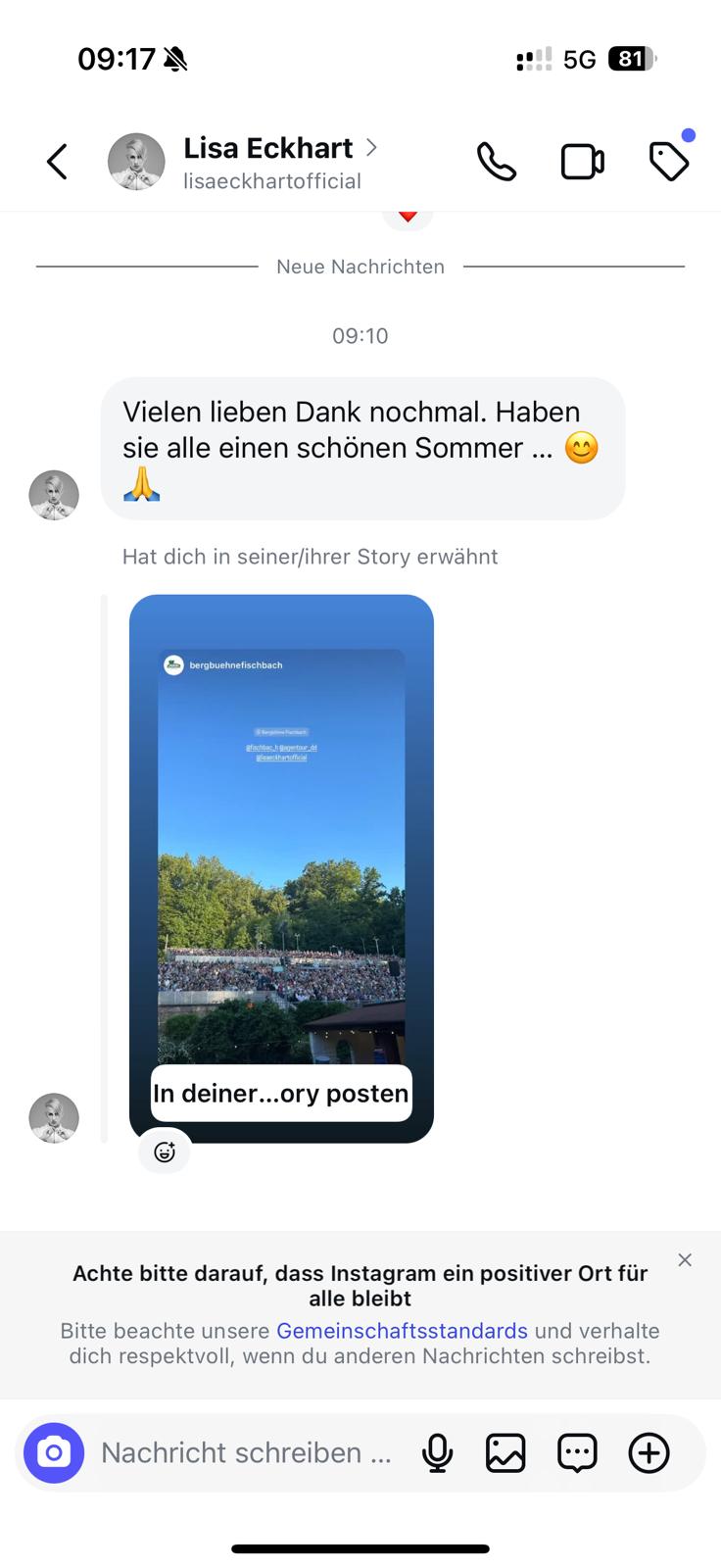
Task: Record a voice message with the microphone
Action: (x=437, y=1452)
